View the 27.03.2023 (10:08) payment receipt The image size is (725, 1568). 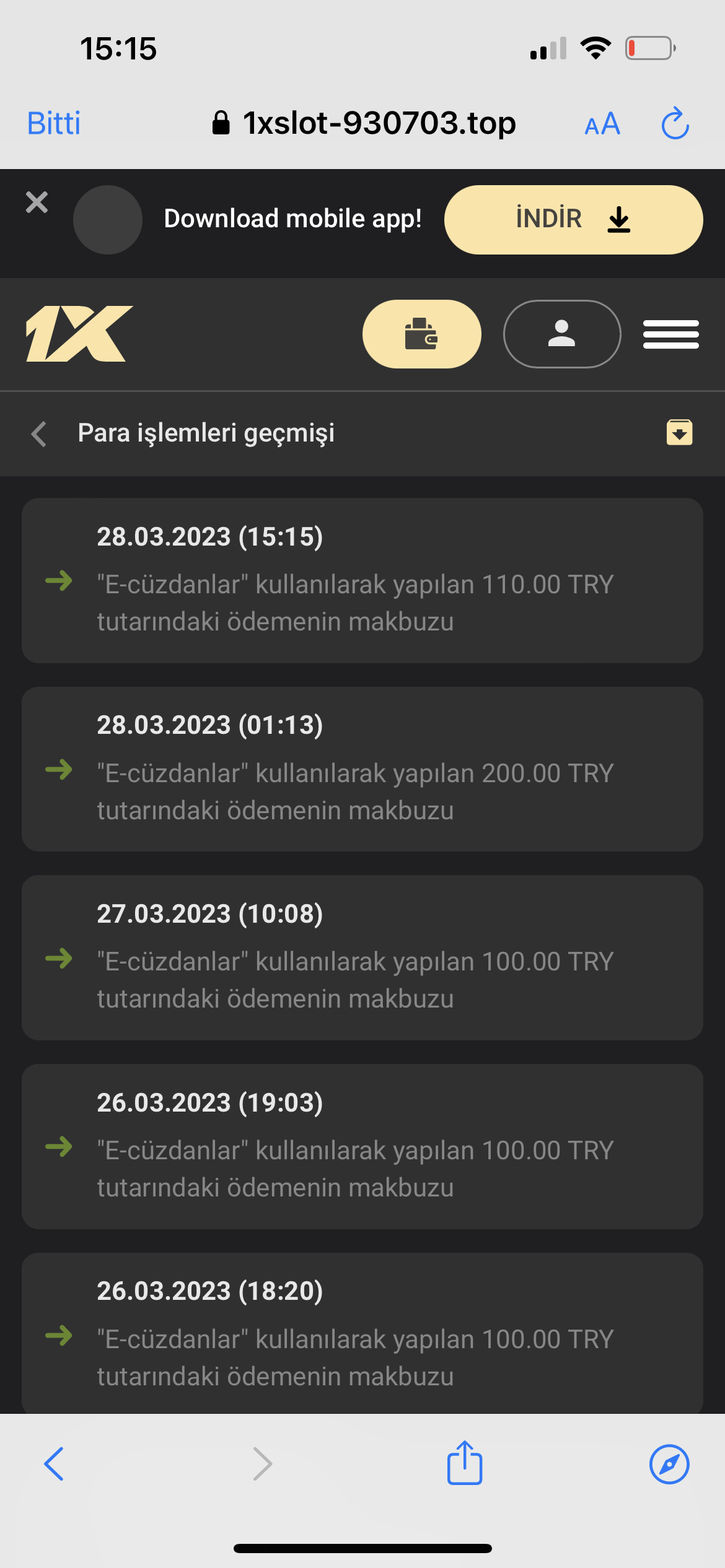(x=362, y=957)
